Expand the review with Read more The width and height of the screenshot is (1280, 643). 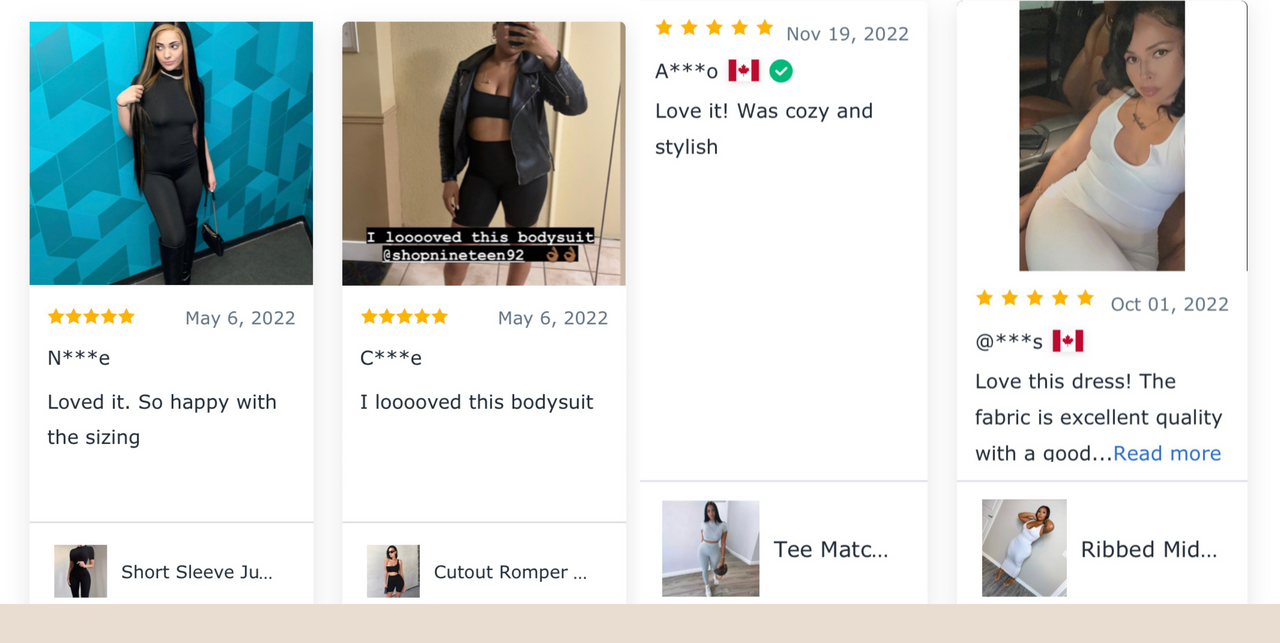click(1166, 454)
